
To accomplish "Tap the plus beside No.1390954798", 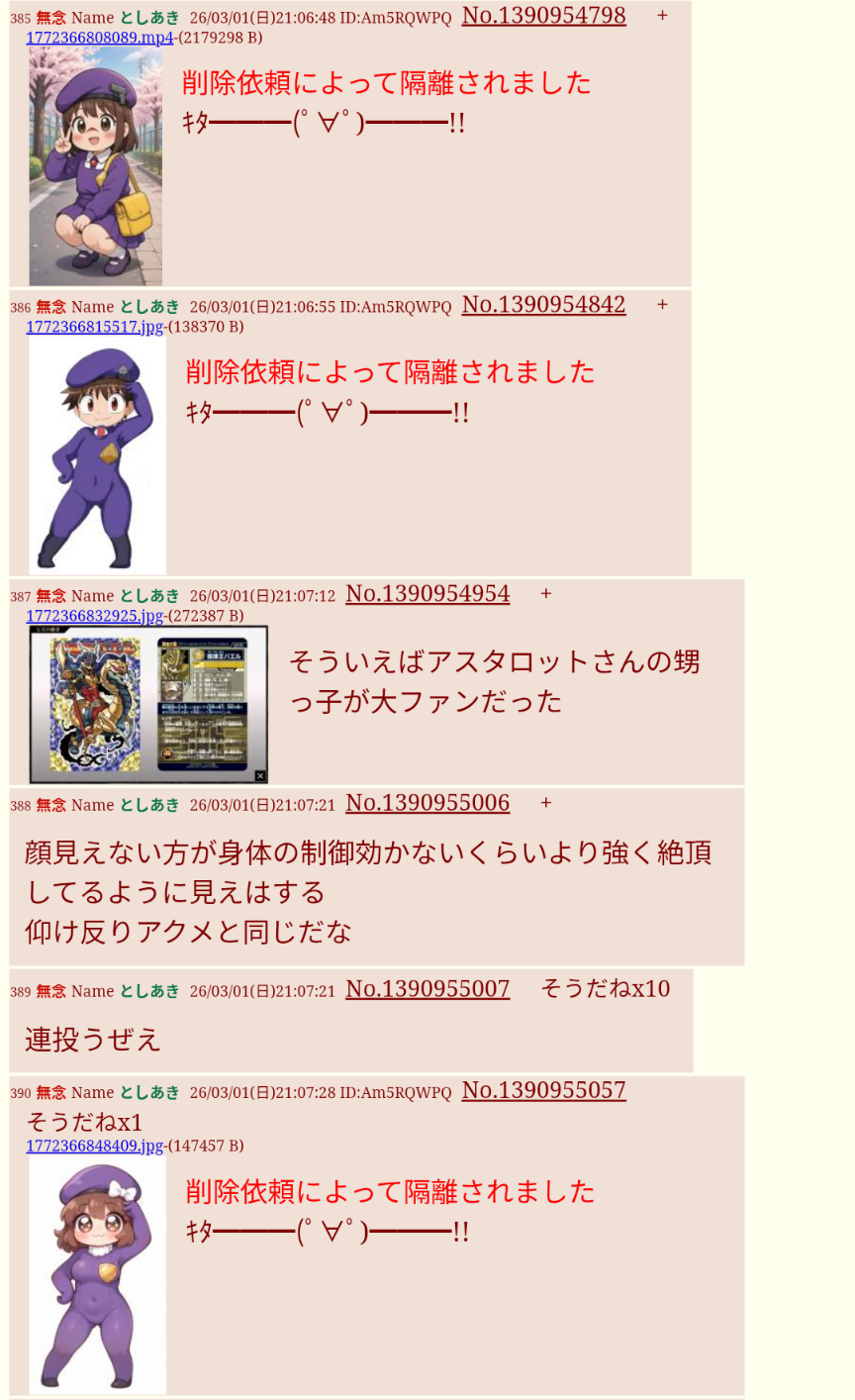I will coord(662,16).
